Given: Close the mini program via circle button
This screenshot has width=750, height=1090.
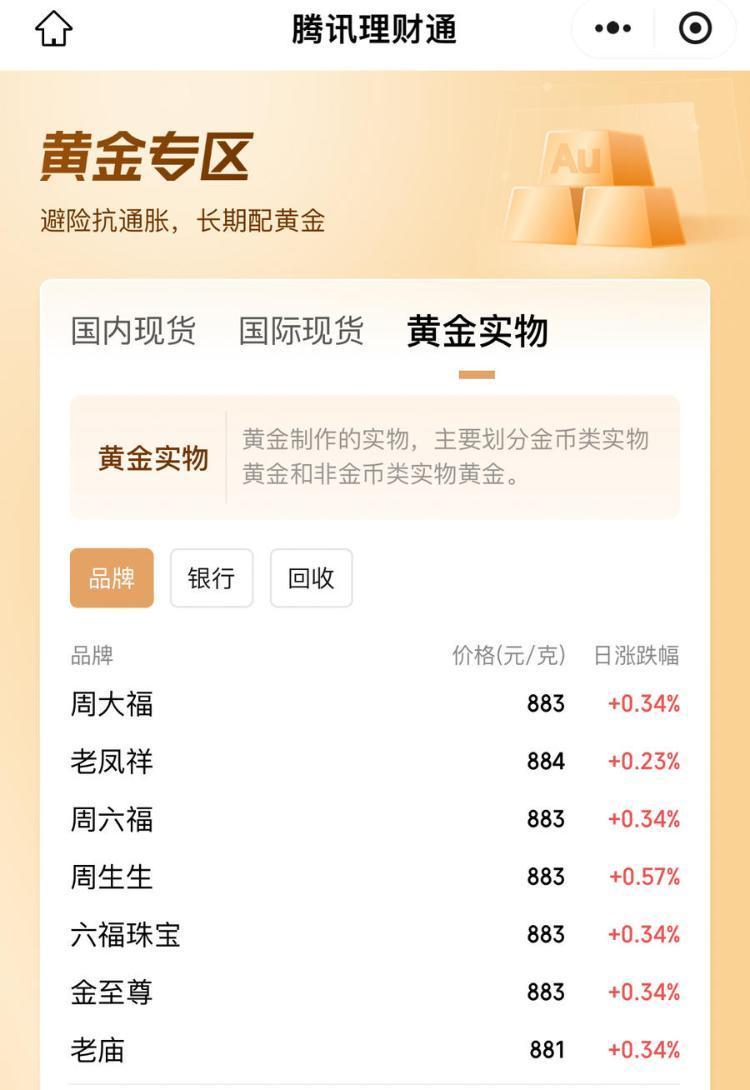Looking at the screenshot, I should point(695,29).
